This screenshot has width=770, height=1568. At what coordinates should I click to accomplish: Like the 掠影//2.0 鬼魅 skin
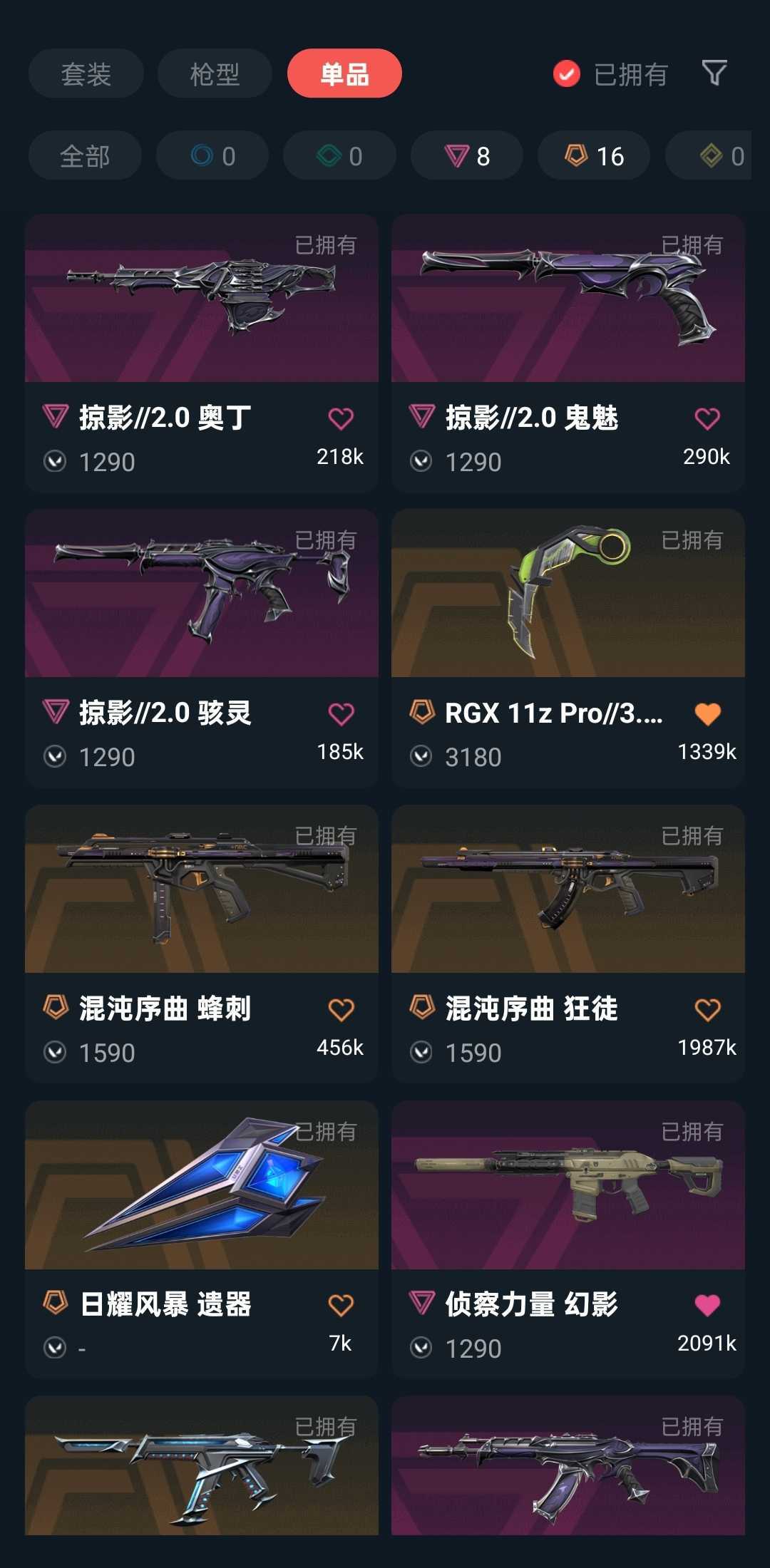click(x=707, y=418)
